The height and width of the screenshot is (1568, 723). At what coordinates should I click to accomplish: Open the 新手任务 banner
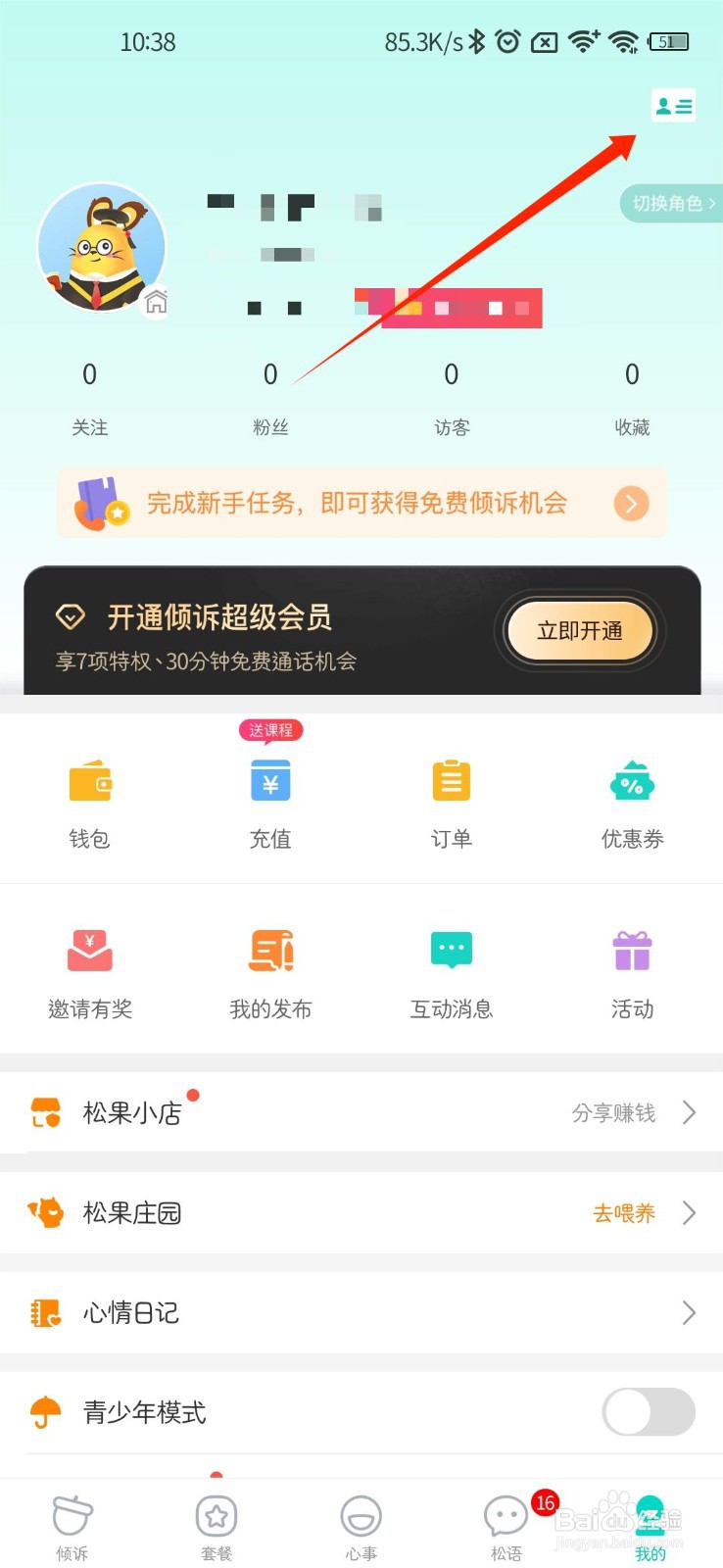point(361,503)
